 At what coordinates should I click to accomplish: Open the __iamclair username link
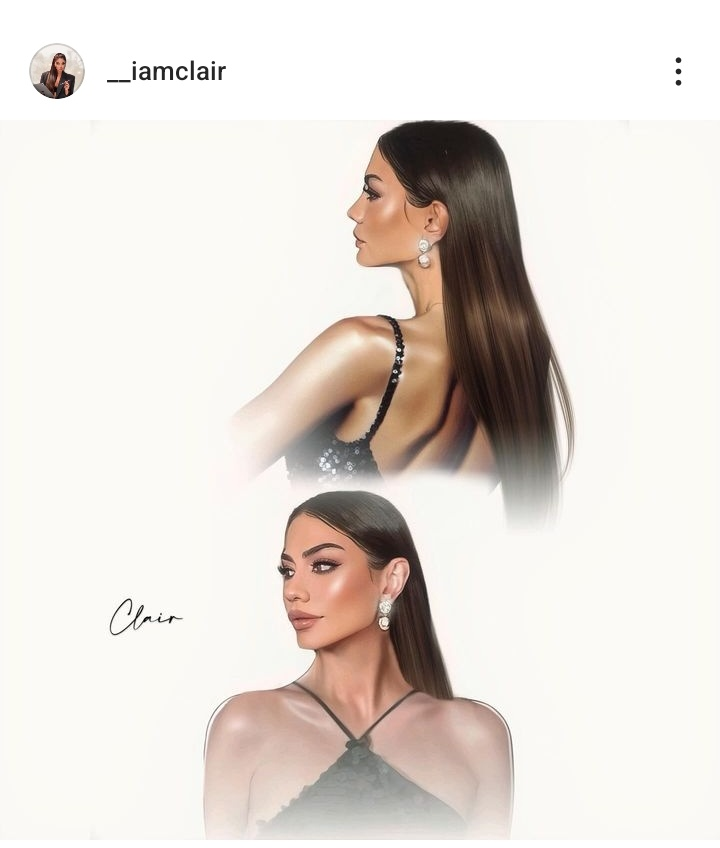coord(166,71)
